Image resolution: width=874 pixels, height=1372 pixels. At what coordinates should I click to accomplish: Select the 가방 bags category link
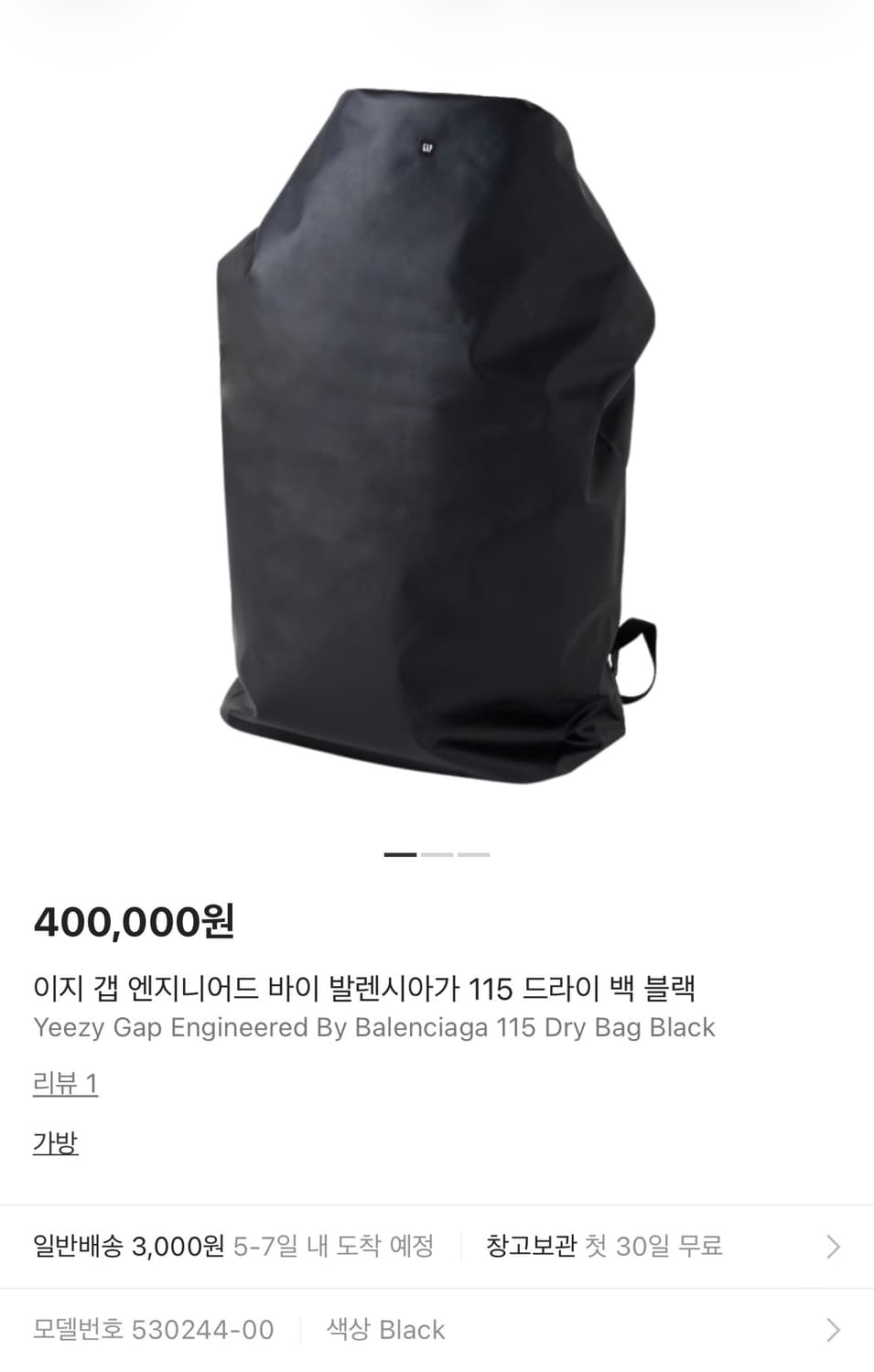point(54,1142)
